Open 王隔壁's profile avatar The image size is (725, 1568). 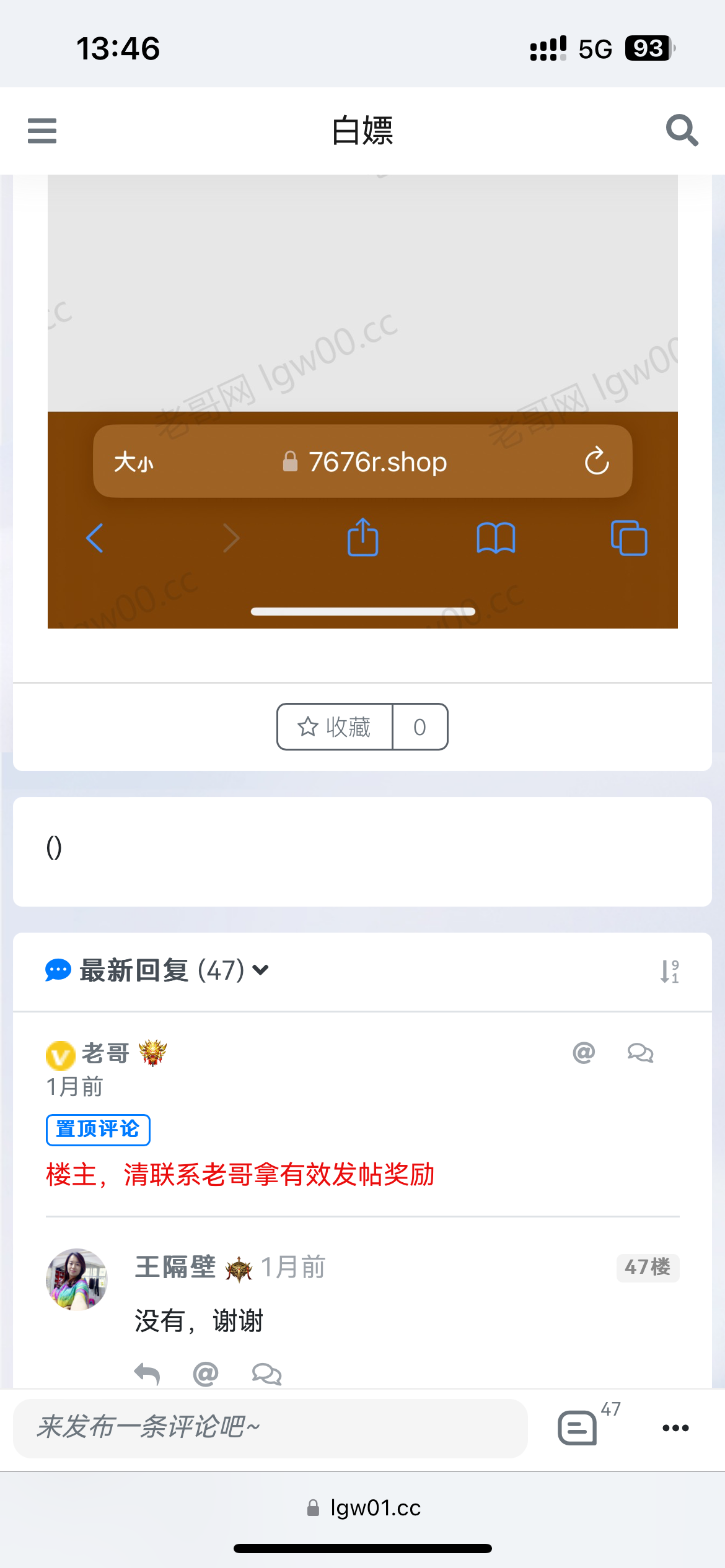(77, 1279)
